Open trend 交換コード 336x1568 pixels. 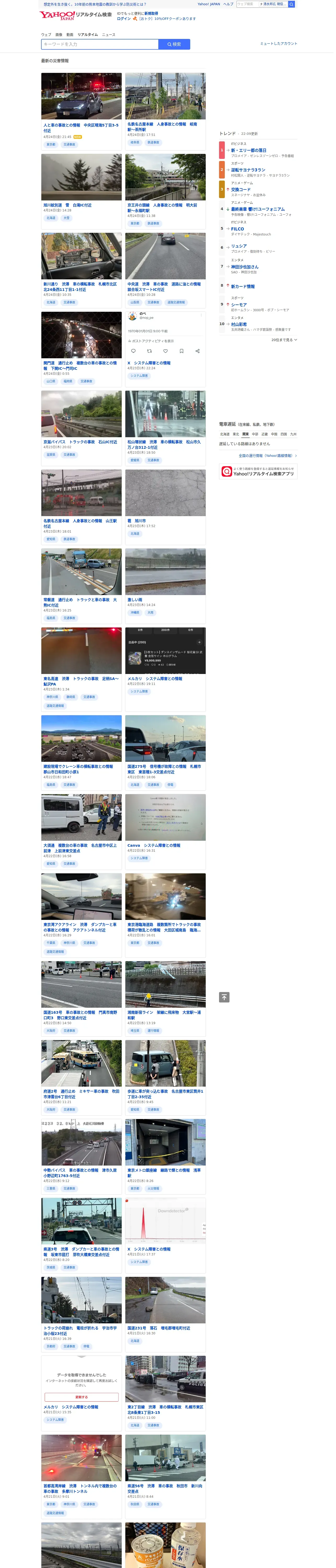pyautogui.click(x=241, y=189)
